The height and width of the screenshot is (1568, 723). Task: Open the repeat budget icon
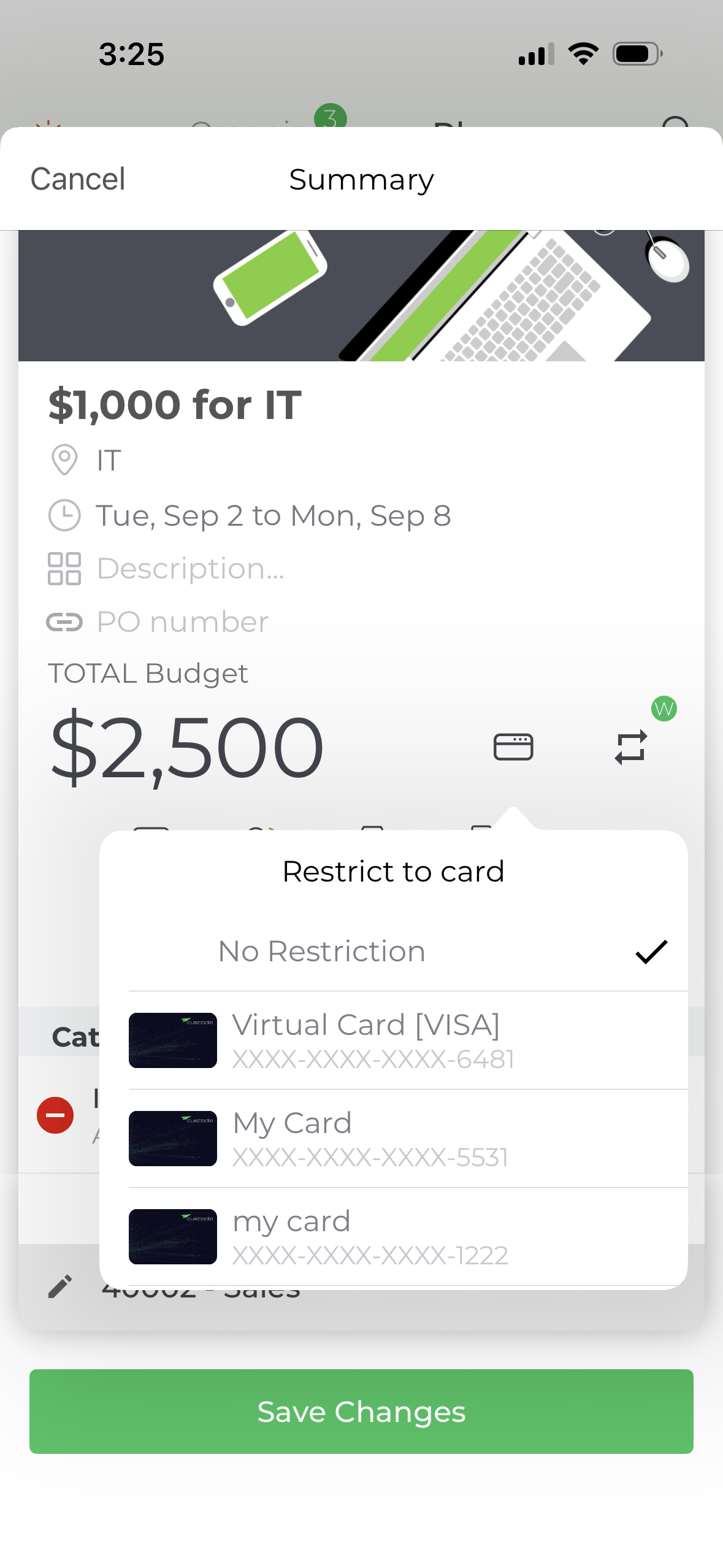pyautogui.click(x=631, y=747)
